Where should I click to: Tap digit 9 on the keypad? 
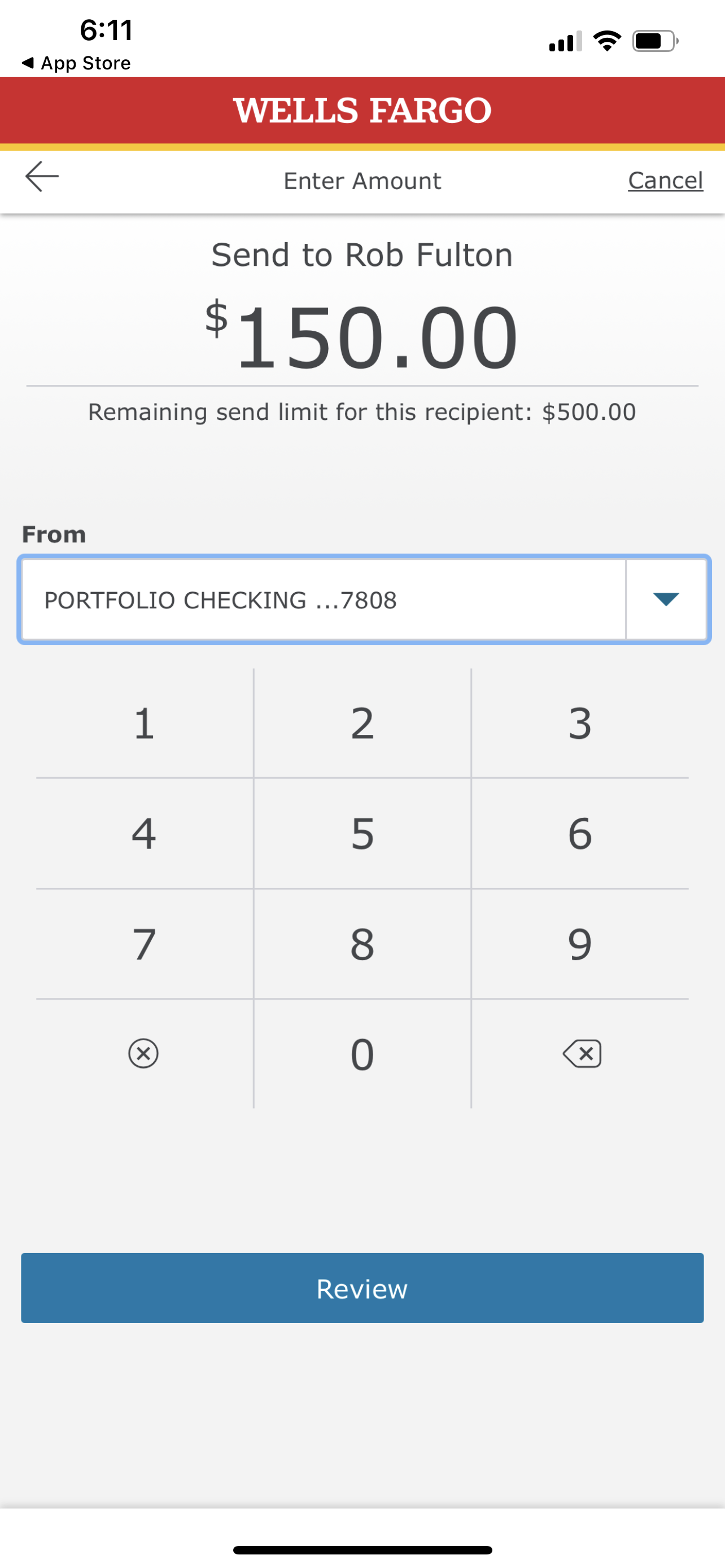[x=580, y=944]
